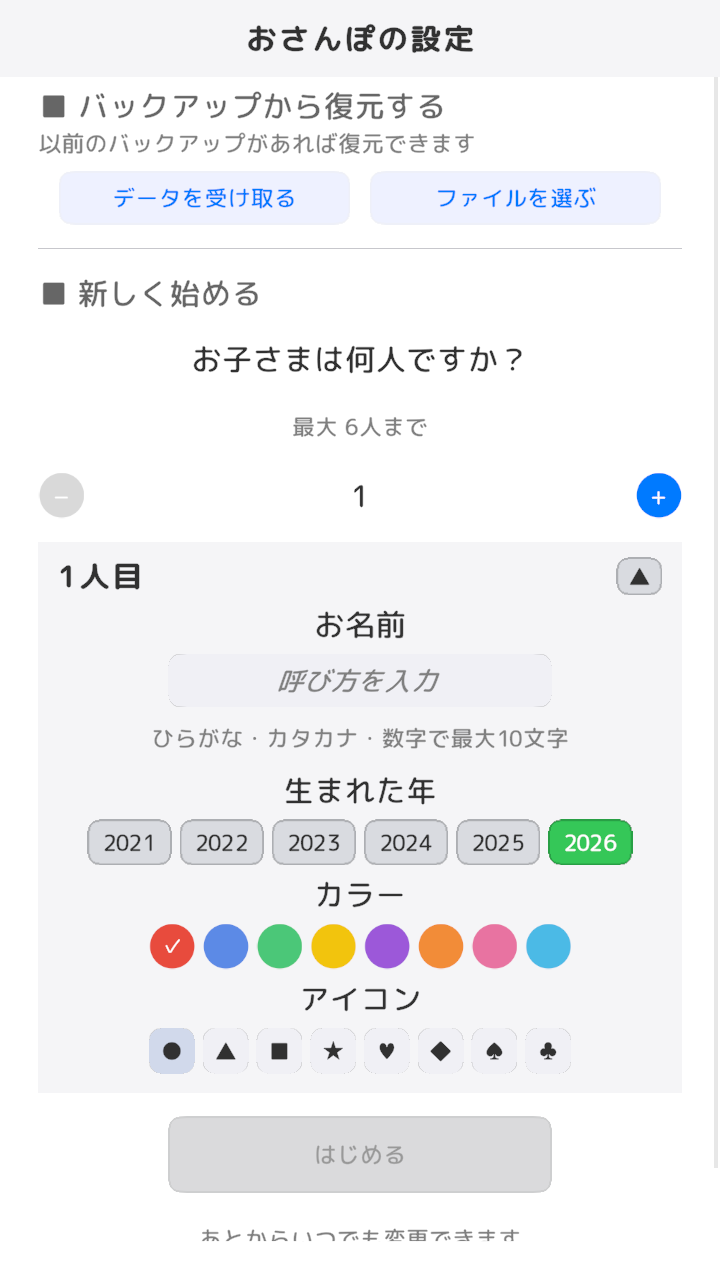
Task: Deselect the highlighted 2026 birth year
Action: [590, 842]
